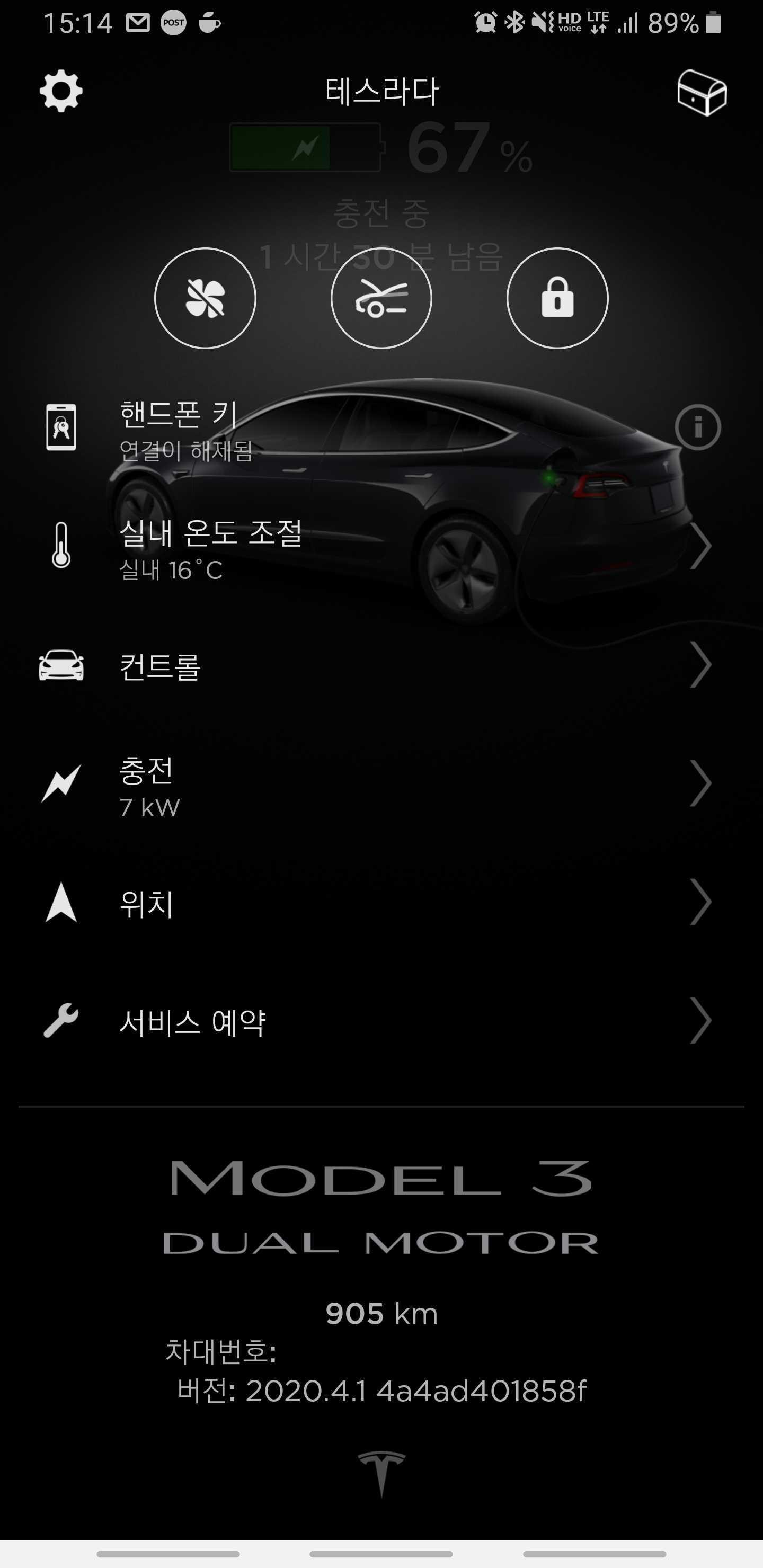Open the front trunk
The width and height of the screenshot is (763, 1568).
[381, 298]
